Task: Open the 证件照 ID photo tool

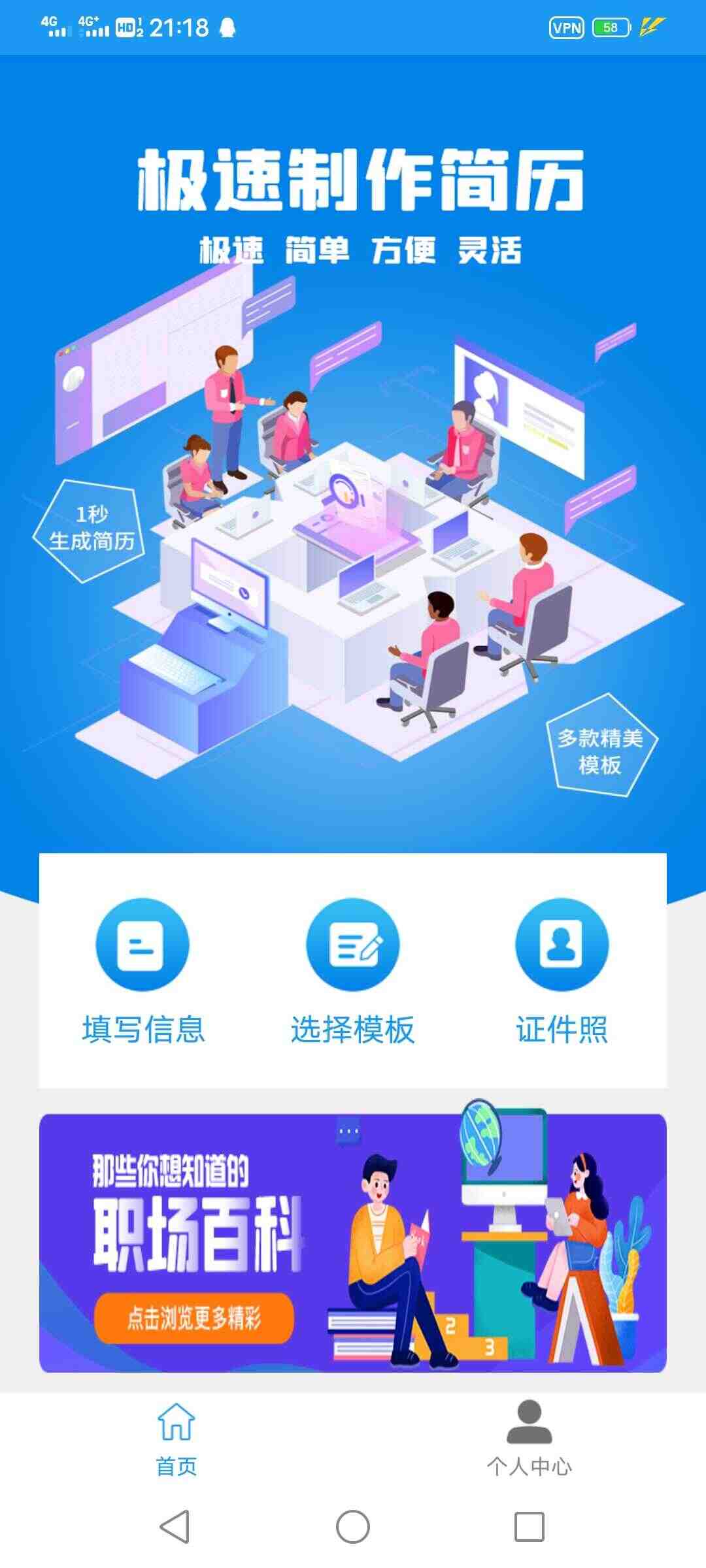Action: (x=562, y=972)
